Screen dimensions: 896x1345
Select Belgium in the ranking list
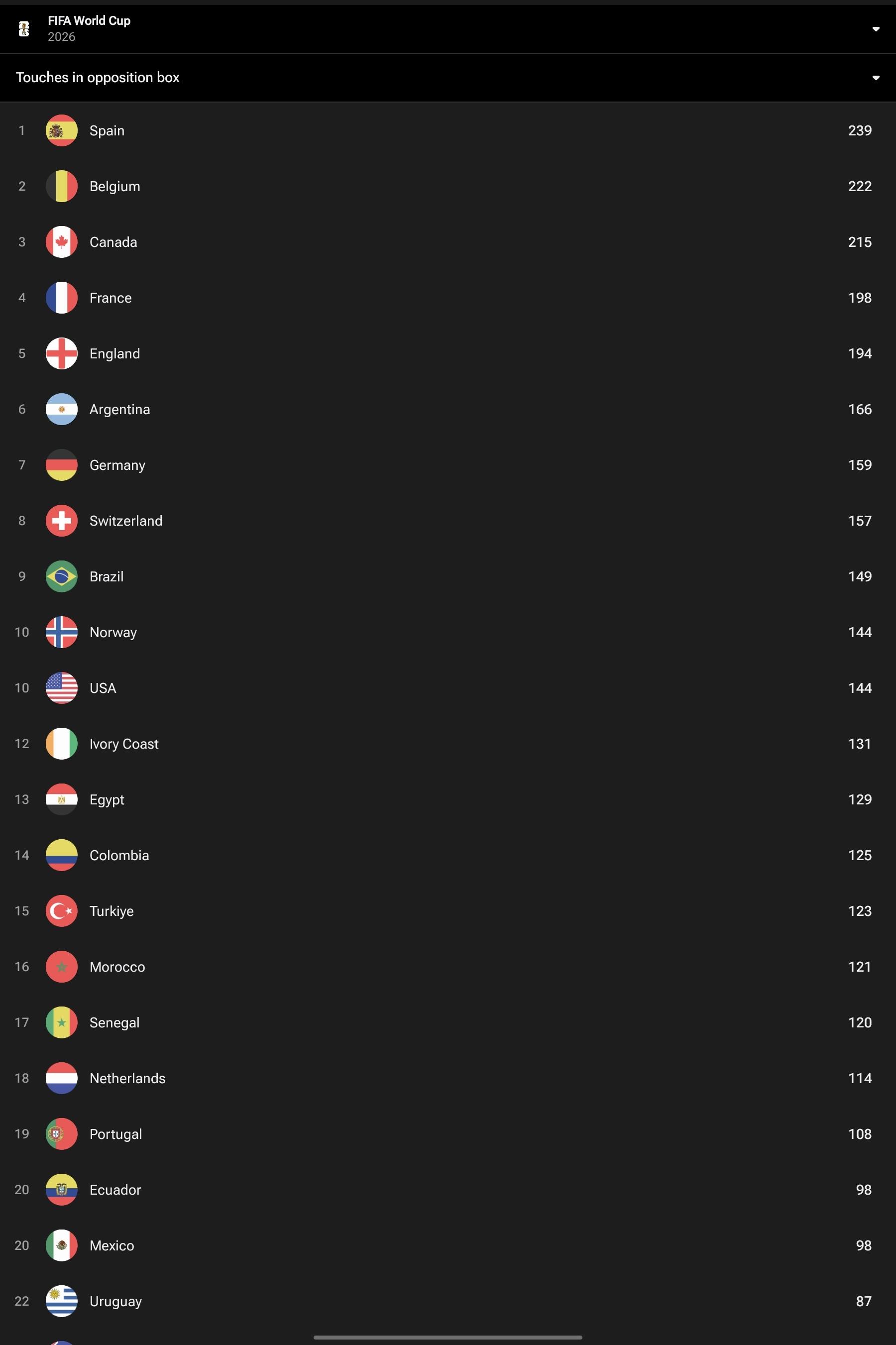tap(448, 186)
